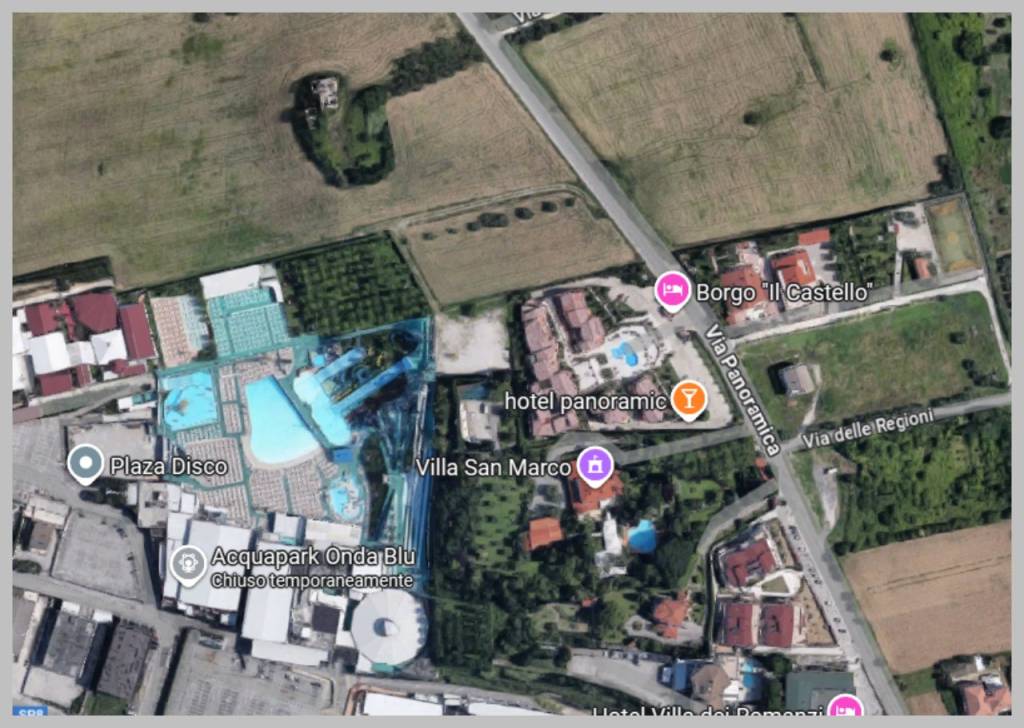Select the hotel panoramic bar marker

click(x=687, y=399)
